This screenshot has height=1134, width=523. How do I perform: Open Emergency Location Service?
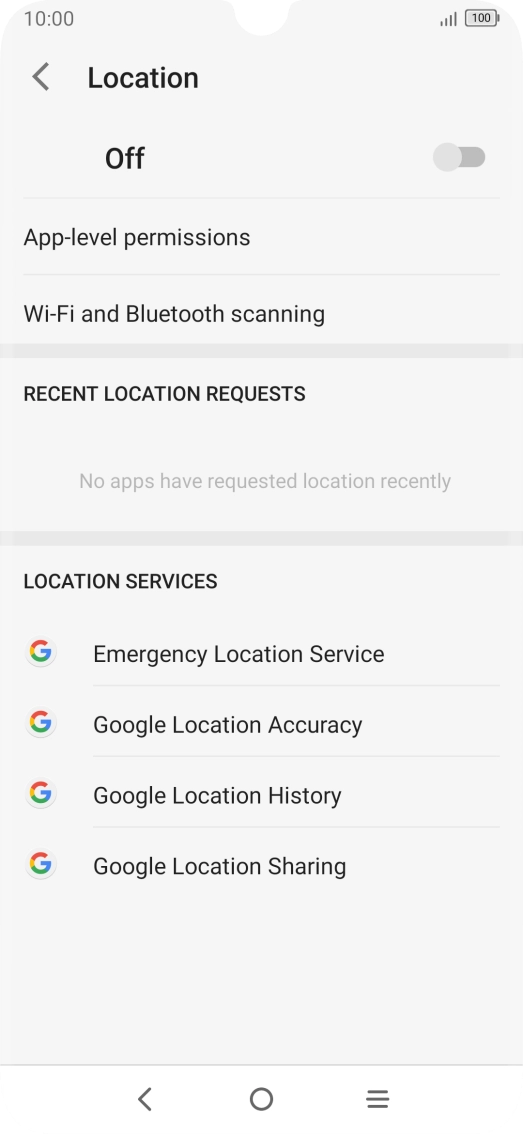(261, 653)
